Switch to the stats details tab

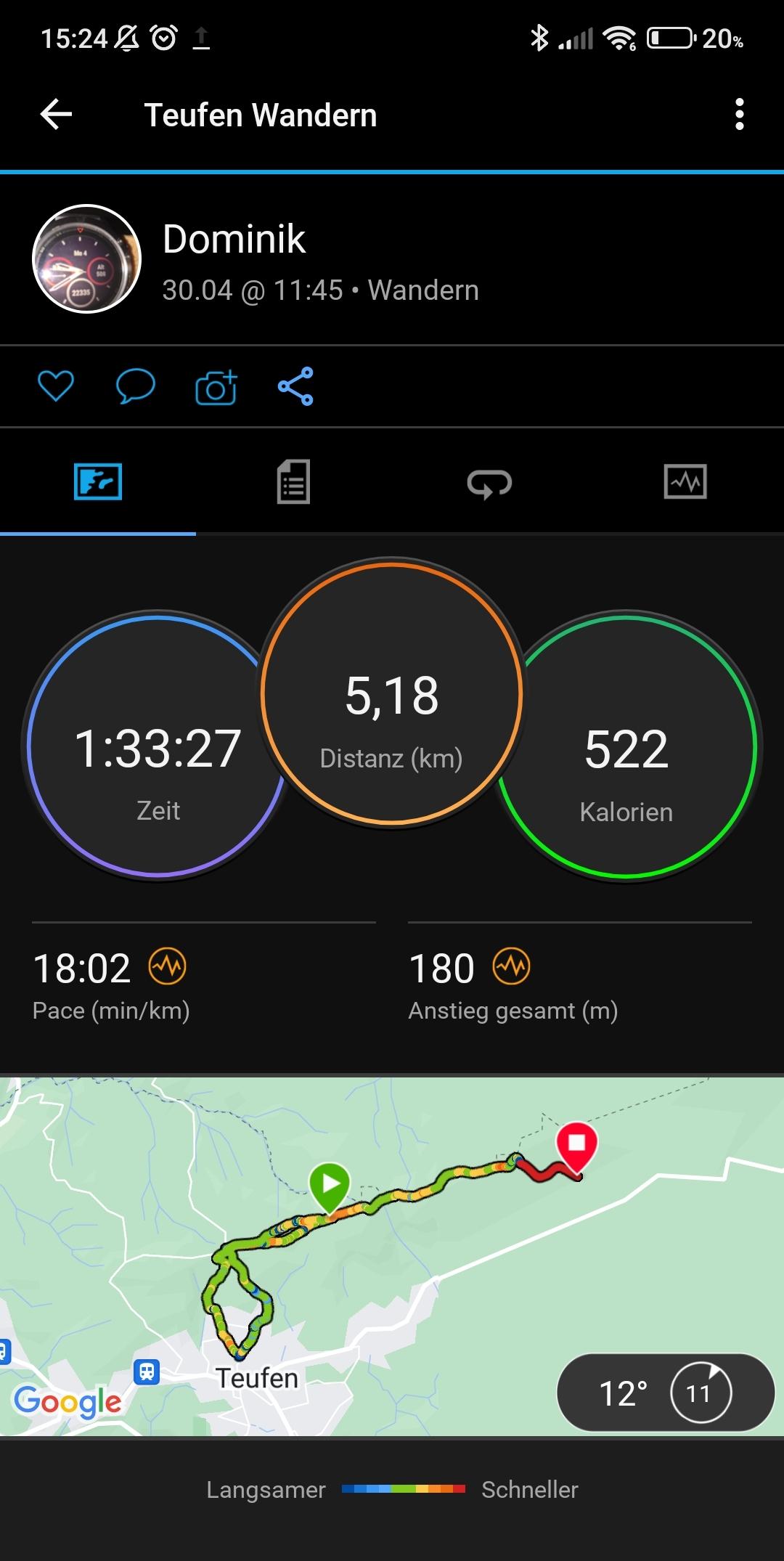(x=293, y=482)
